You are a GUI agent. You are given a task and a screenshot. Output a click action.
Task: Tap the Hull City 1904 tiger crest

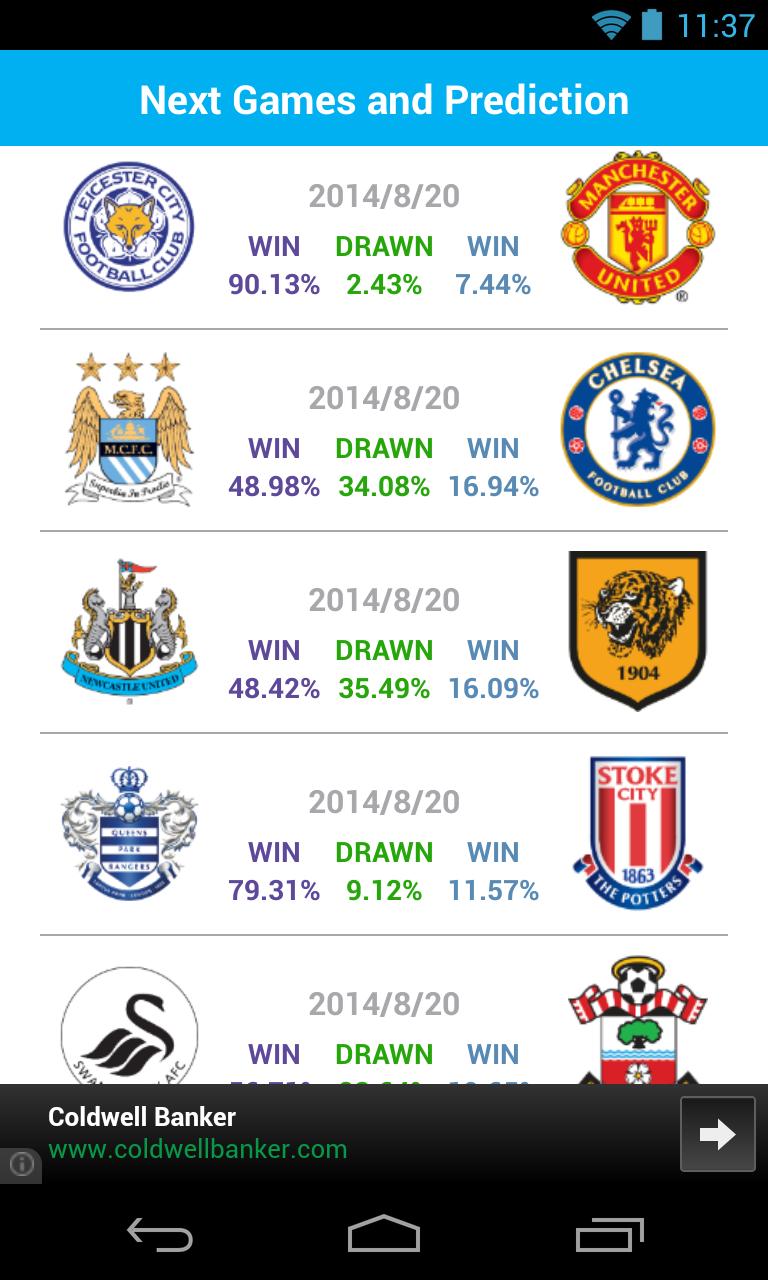pos(637,631)
